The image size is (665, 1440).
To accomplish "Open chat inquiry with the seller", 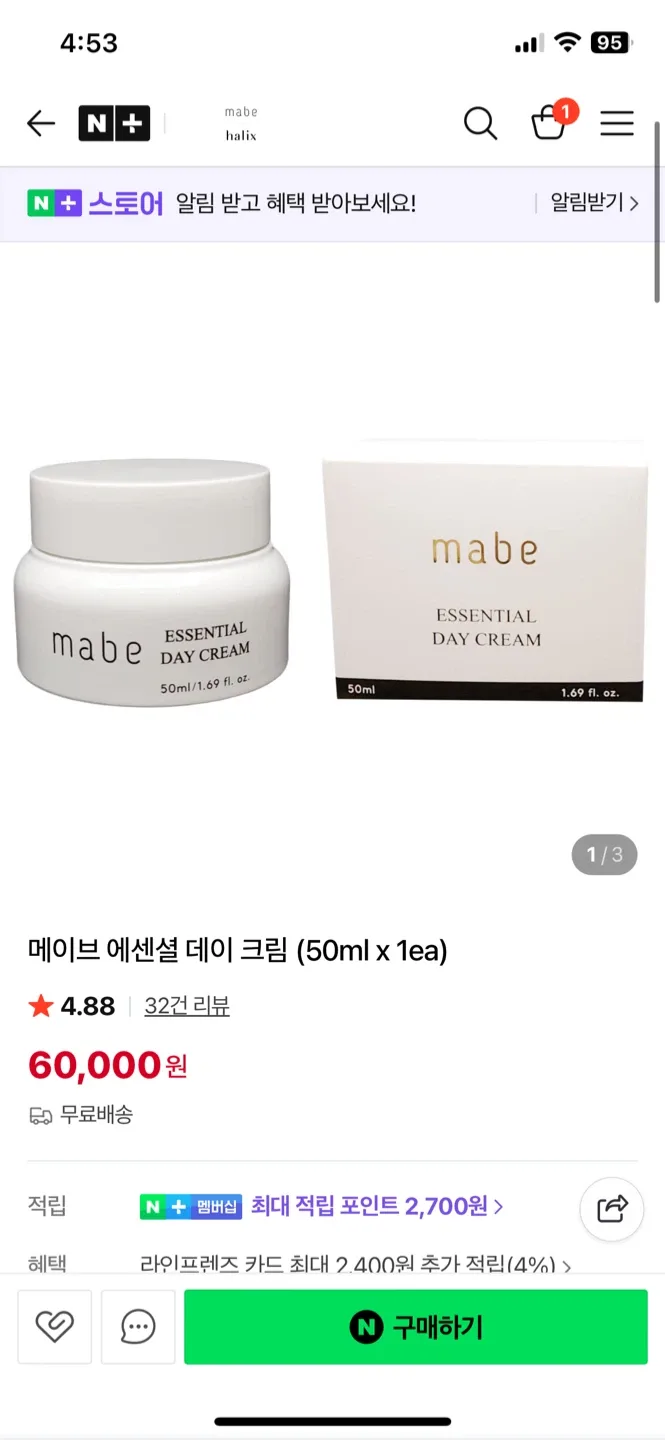I will coord(138,1327).
